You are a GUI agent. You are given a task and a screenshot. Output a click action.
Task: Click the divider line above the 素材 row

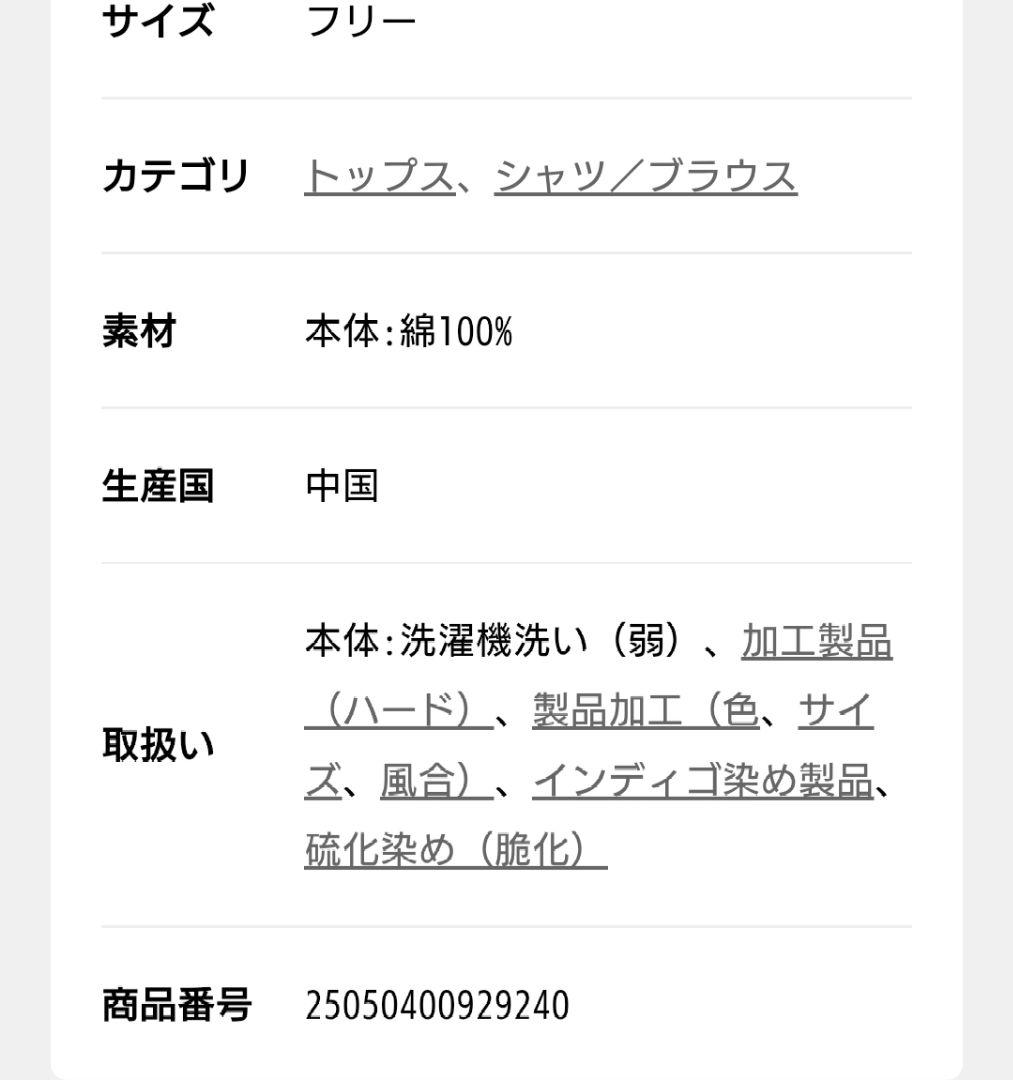tap(506, 252)
